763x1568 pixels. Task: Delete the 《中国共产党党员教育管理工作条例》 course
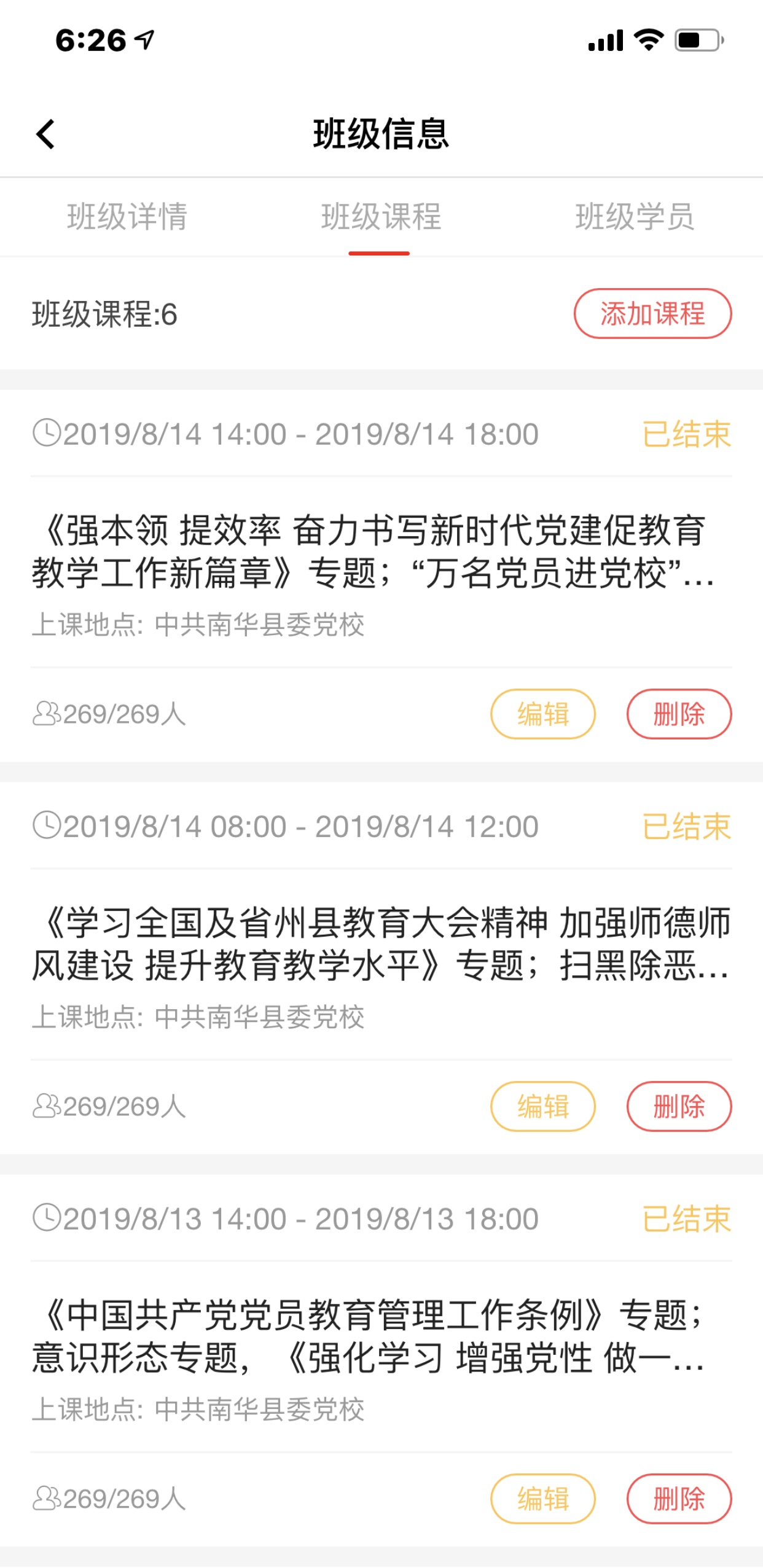click(x=679, y=1499)
